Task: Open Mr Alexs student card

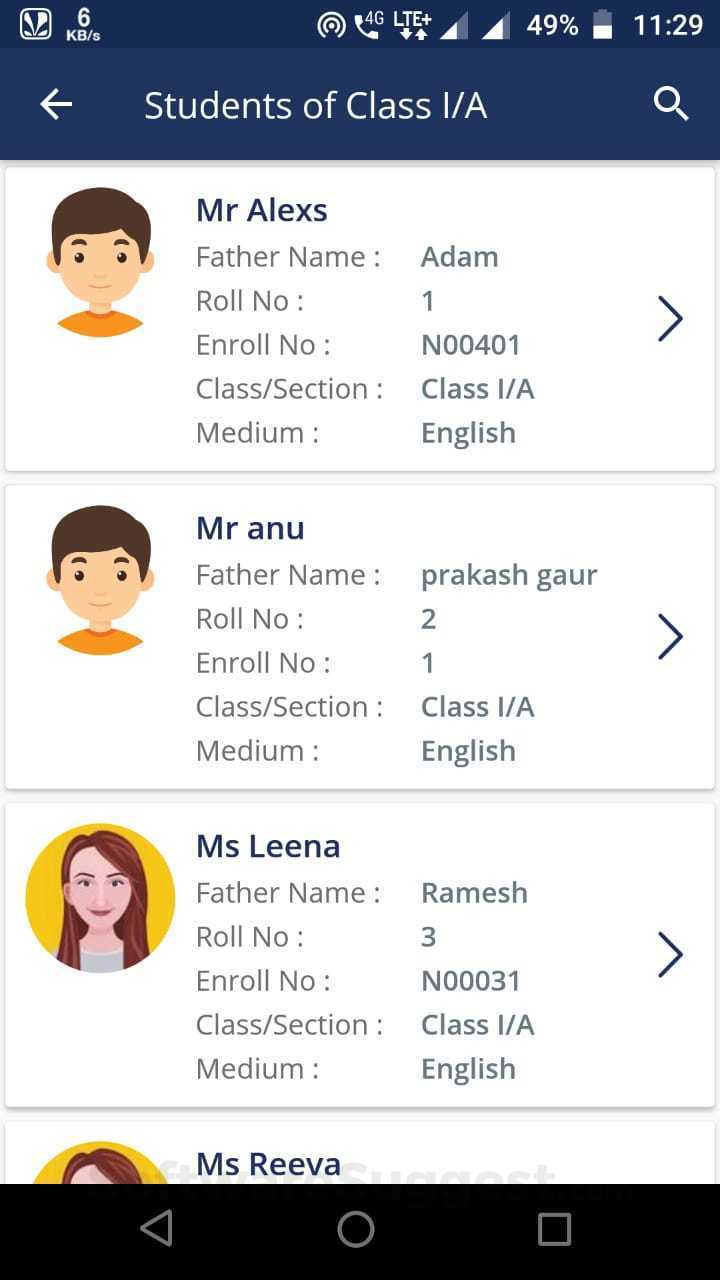Action: click(x=360, y=320)
